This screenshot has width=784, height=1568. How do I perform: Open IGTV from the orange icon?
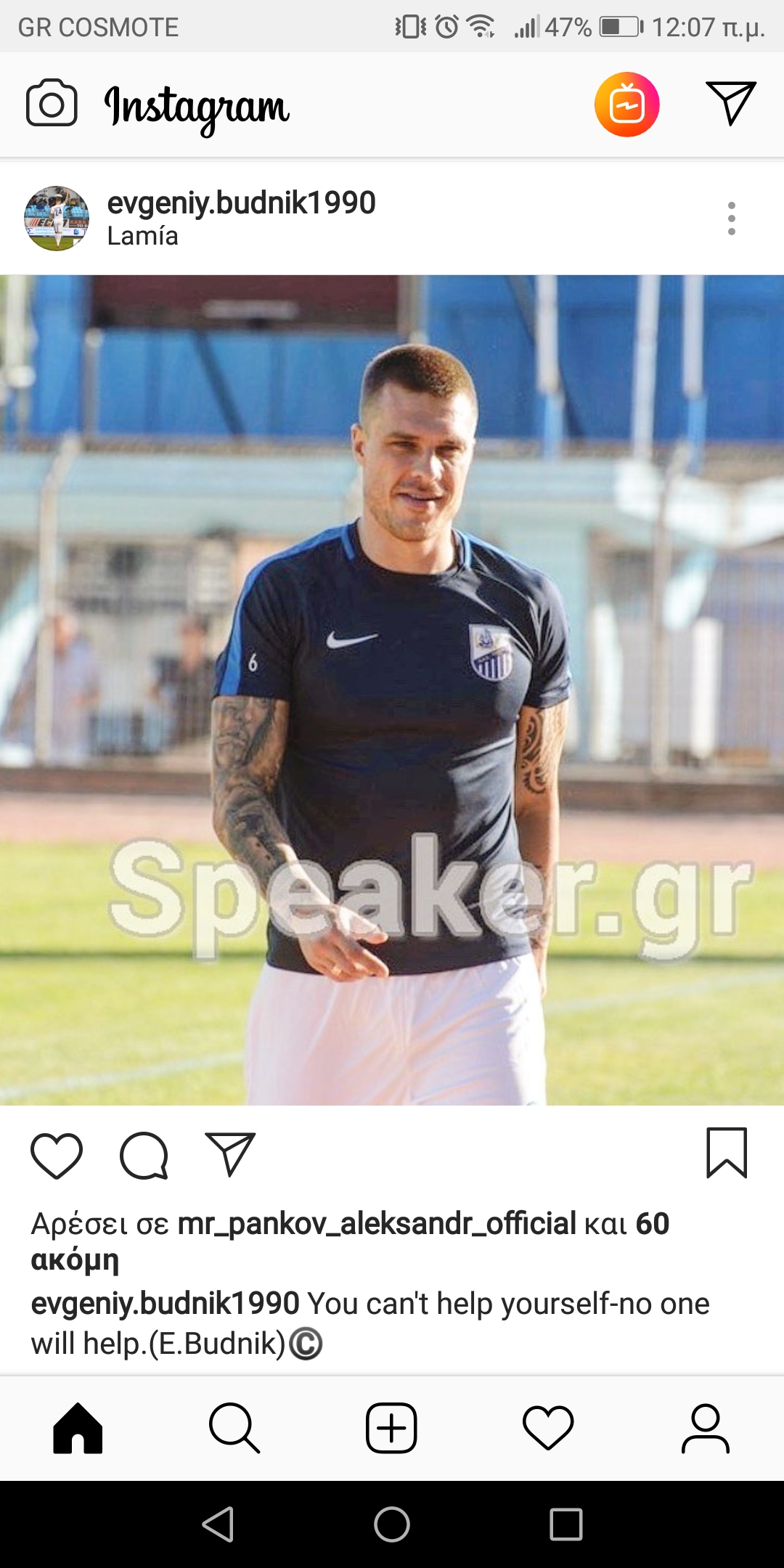(x=626, y=105)
